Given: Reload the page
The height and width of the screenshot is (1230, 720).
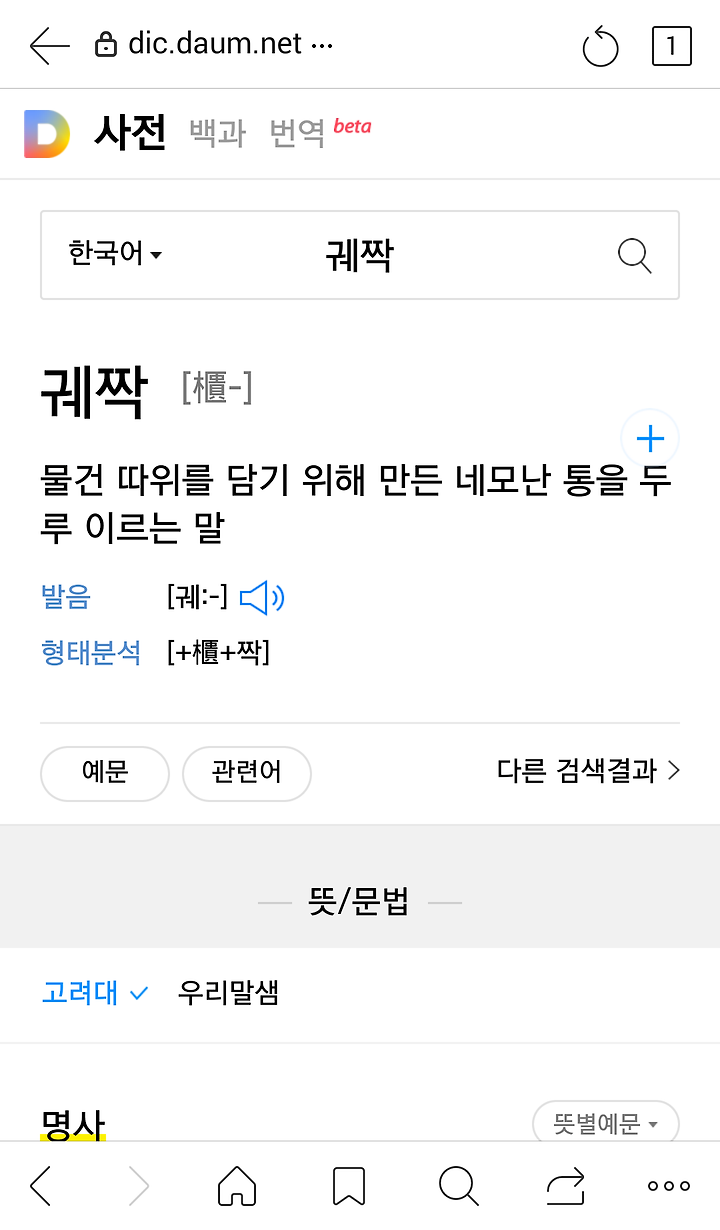Looking at the screenshot, I should [600, 46].
